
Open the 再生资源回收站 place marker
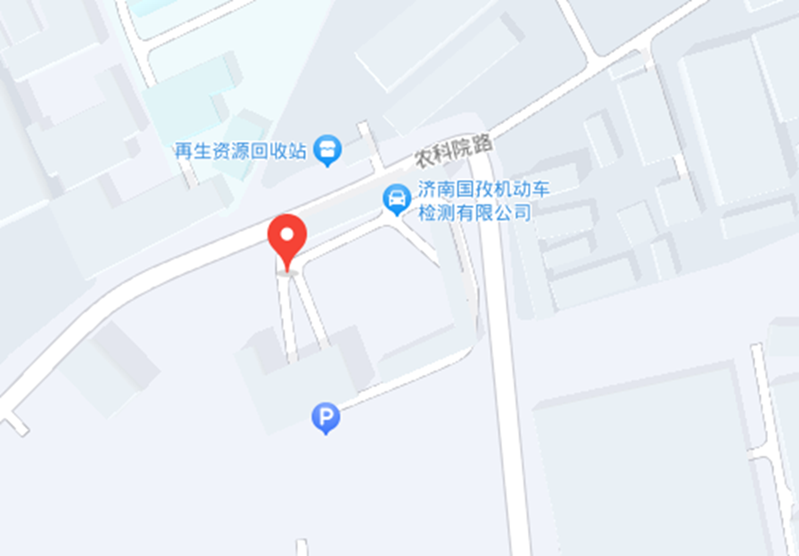(327, 151)
